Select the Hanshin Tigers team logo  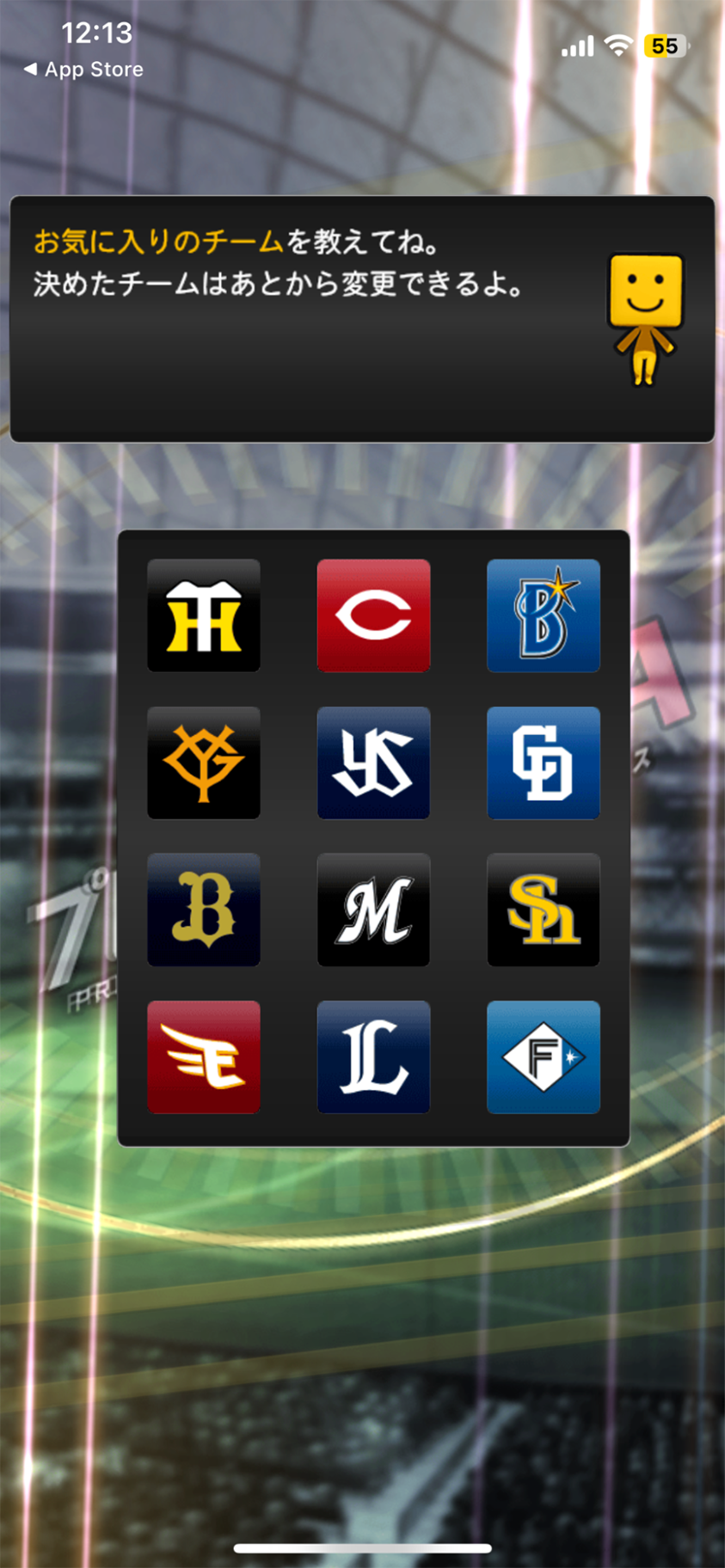click(204, 616)
